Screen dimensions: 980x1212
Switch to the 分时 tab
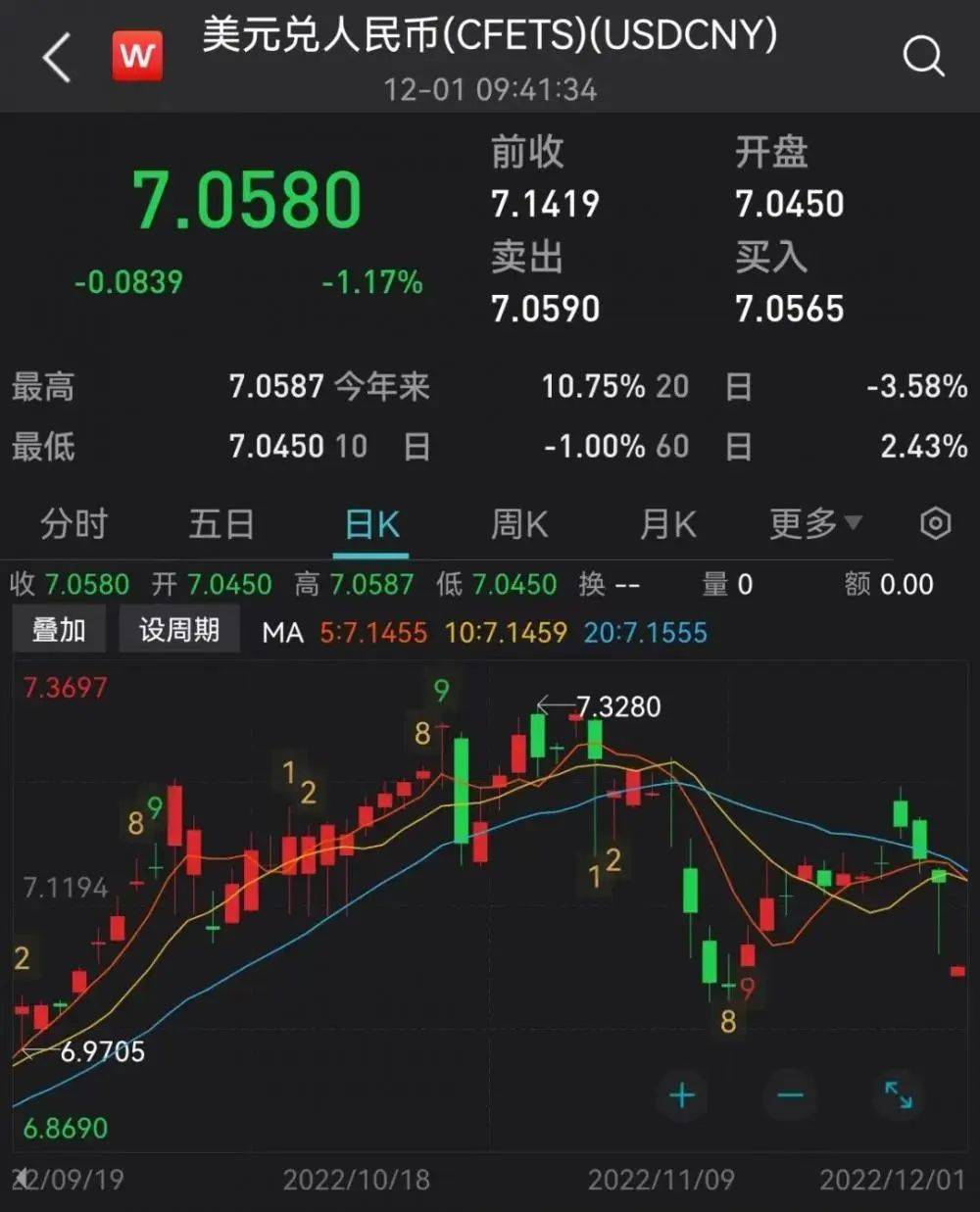pos(72,525)
